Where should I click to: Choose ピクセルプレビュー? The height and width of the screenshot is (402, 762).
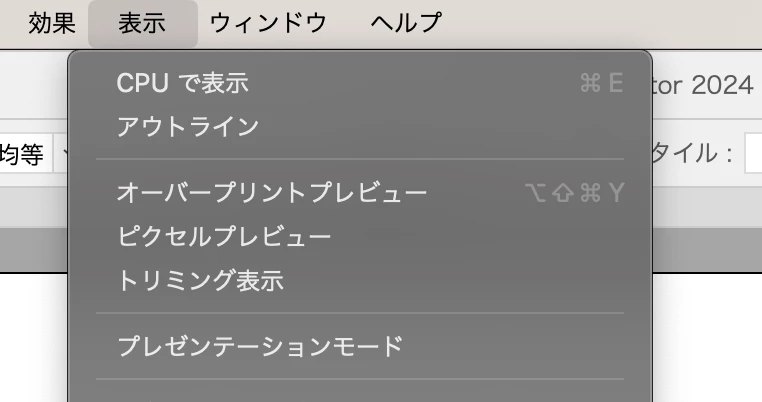pyautogui.click(x=224, y=237)
